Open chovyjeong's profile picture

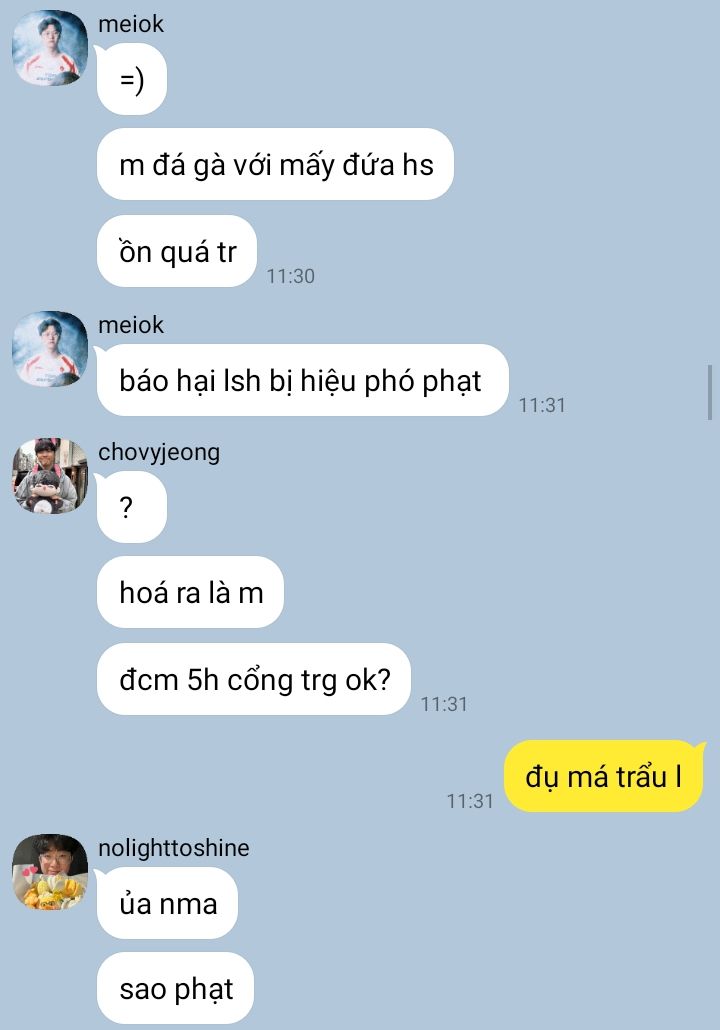pyautogui.click(x=50, y=476)
